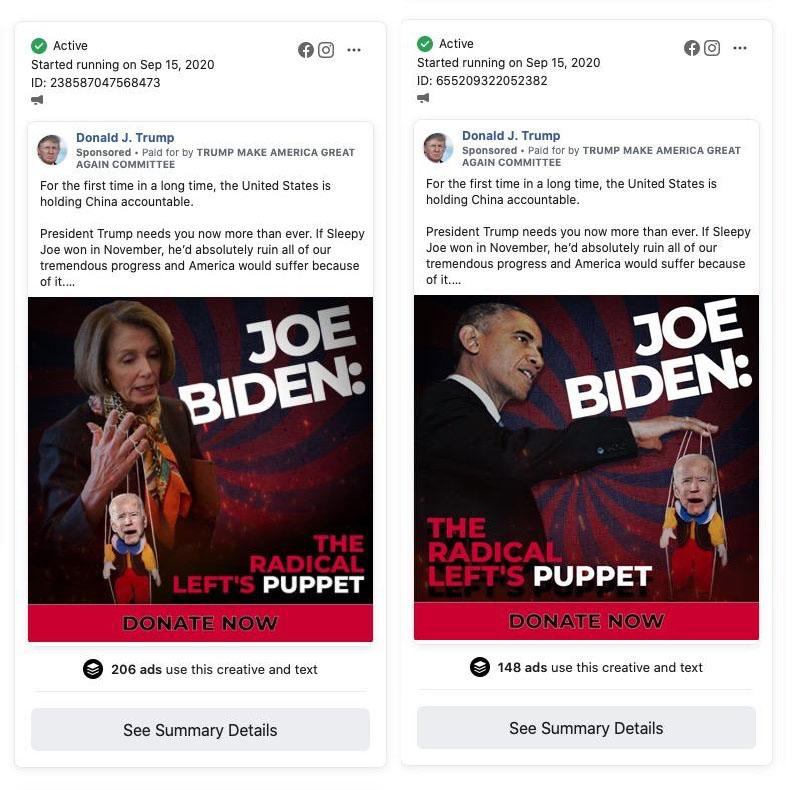Open the ad creative in the 148 ads card
800x790 pixels.
pyautogui.click(x=586, y=448)
